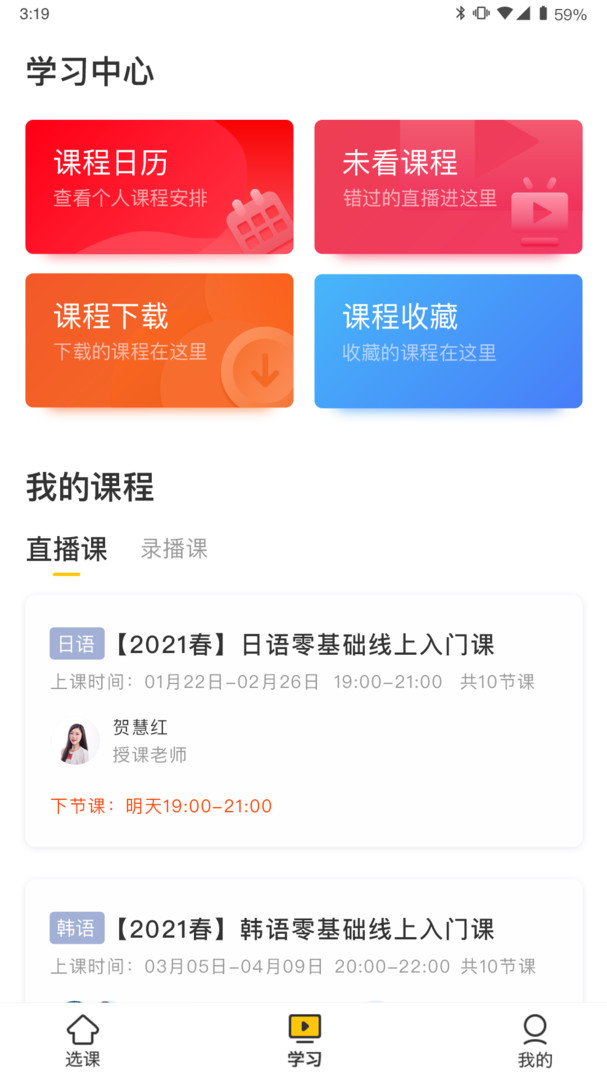Open the 我的 profile tab
Image resolution: width=607 pixels, height=1080 pixels.
pos(535,1041)
